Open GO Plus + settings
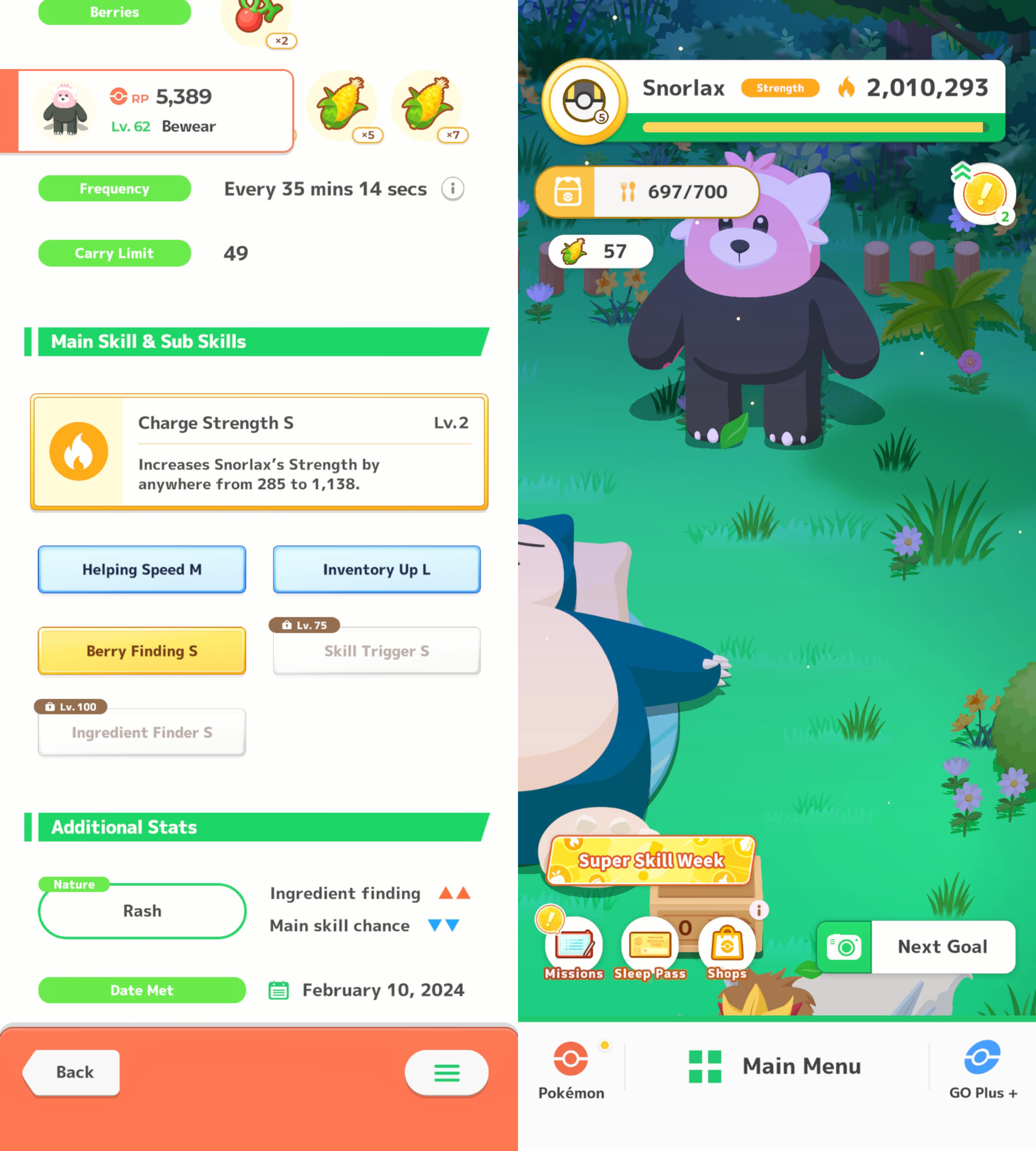The height and width of the screenshot is (1151, 1036). pyautogui.click(x=982, y=1069)
